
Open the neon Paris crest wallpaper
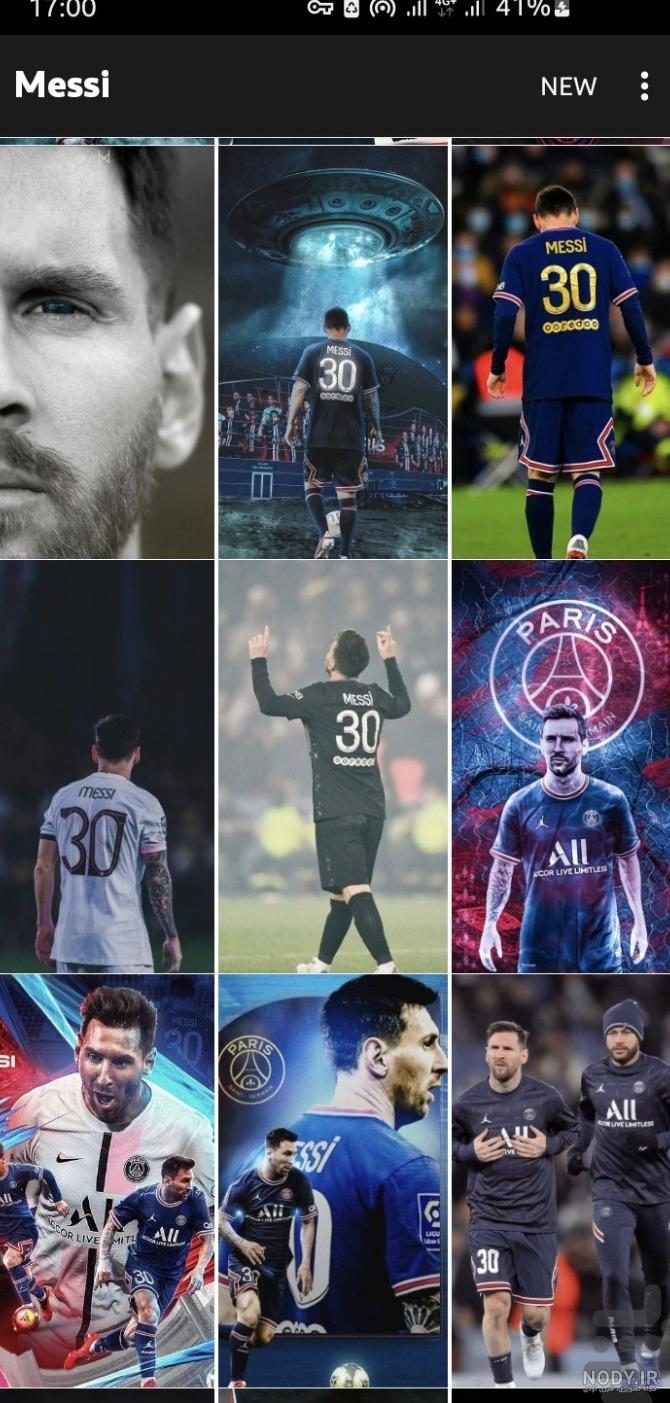pyautogui.click(x=561, y=767)
